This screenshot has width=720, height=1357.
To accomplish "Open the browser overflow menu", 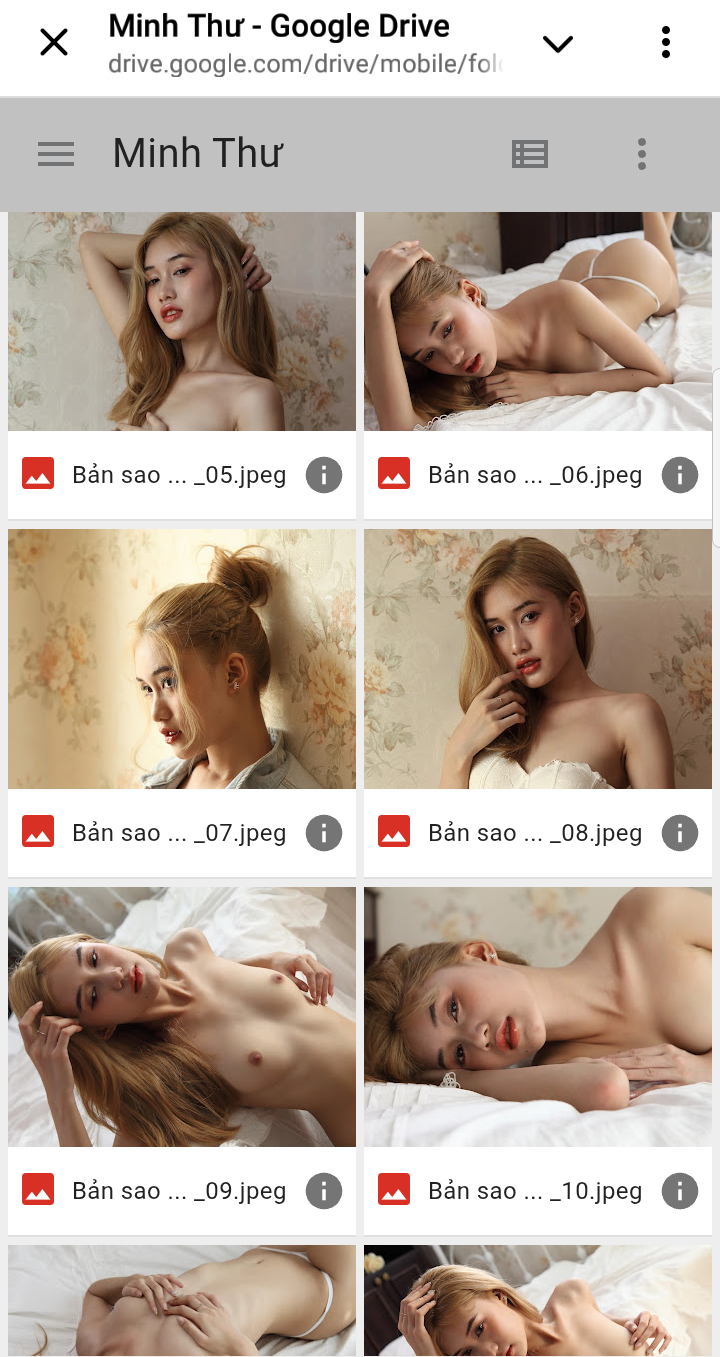I will click(x=666, y=42).
